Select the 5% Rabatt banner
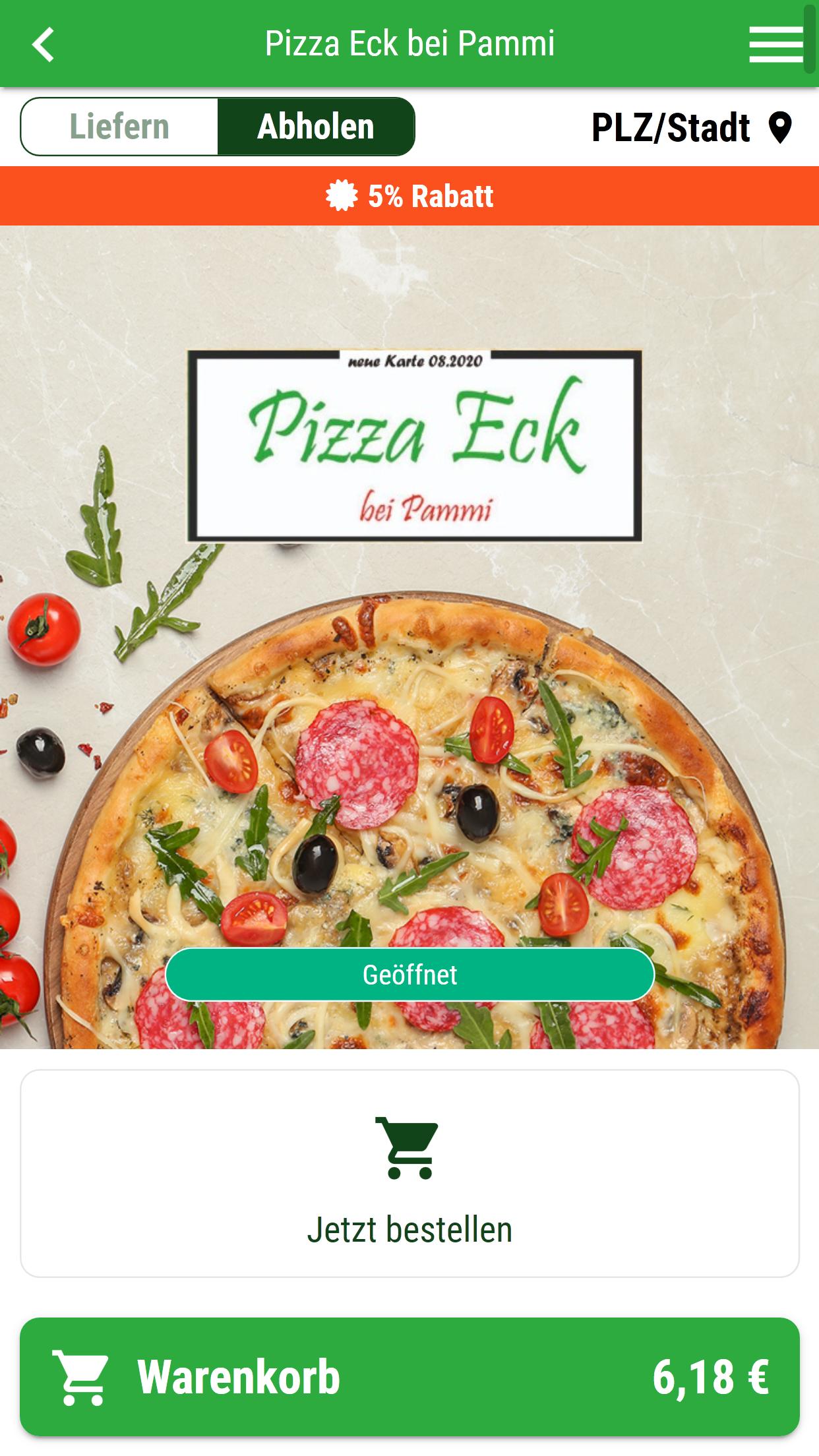819x1456 pixels. tap(409, 195)
